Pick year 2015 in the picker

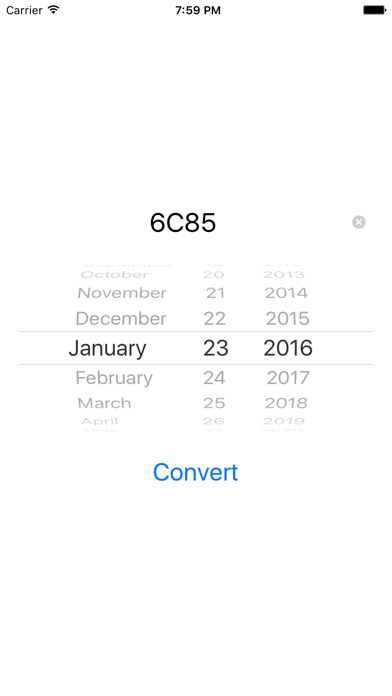pos(288,318)
